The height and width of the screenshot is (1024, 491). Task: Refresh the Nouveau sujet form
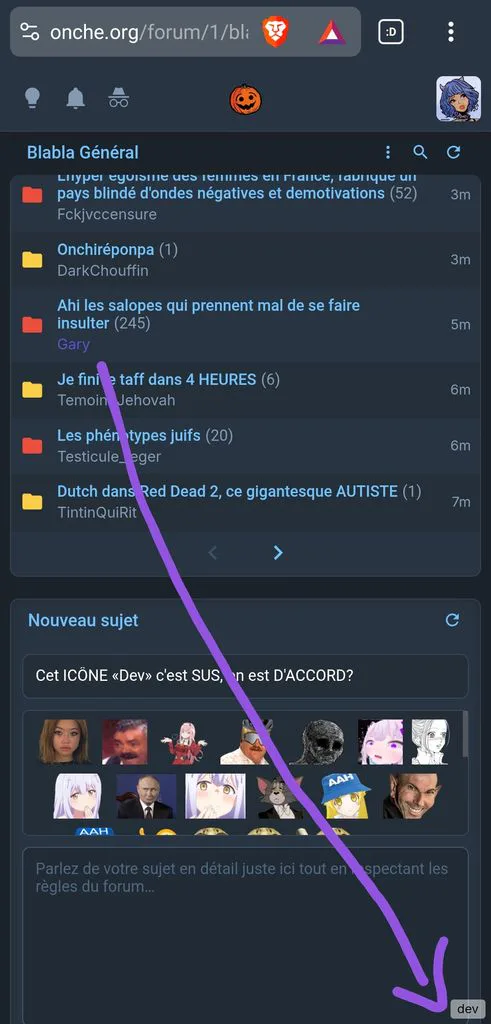click(452, 620)
